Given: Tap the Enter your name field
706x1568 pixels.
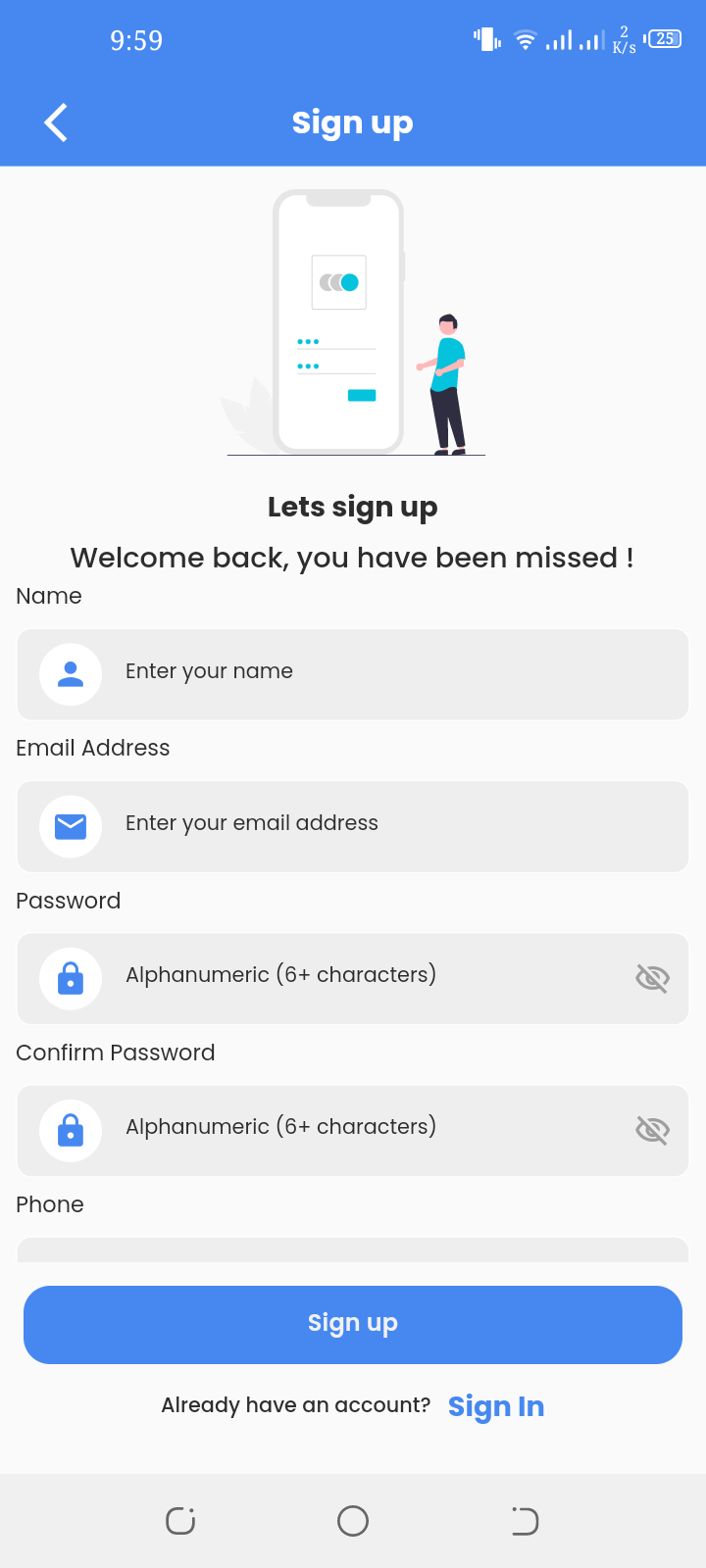Looking at the screenshot, I should [392, 672].
